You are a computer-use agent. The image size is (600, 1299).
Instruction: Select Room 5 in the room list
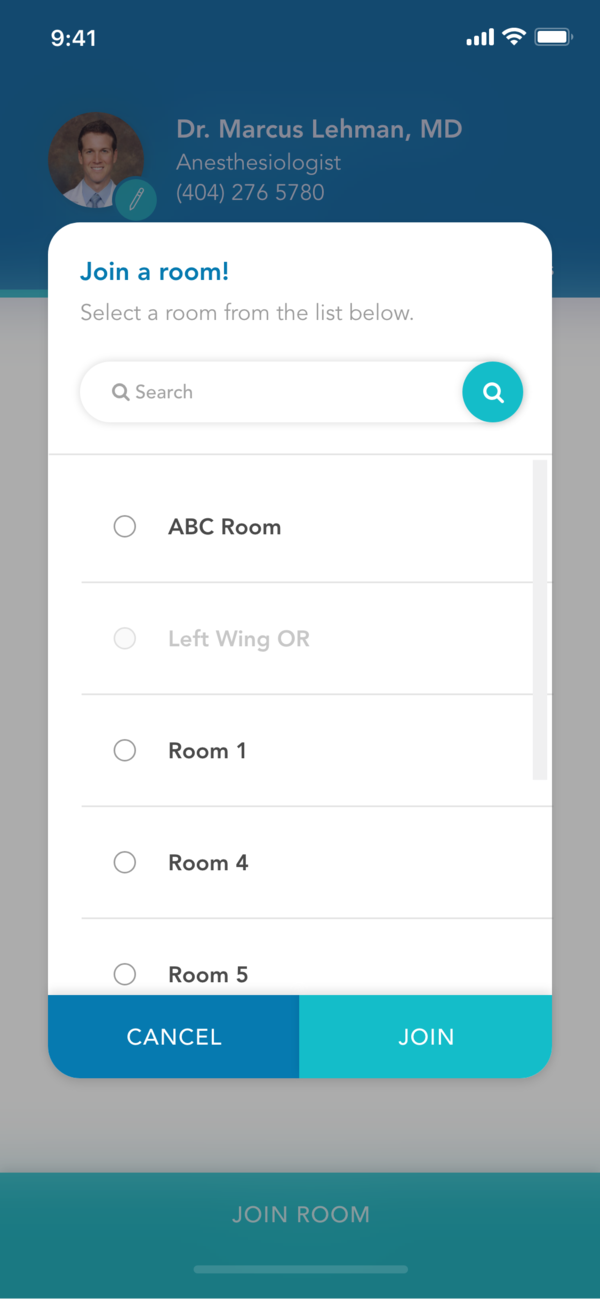point(125,974)
